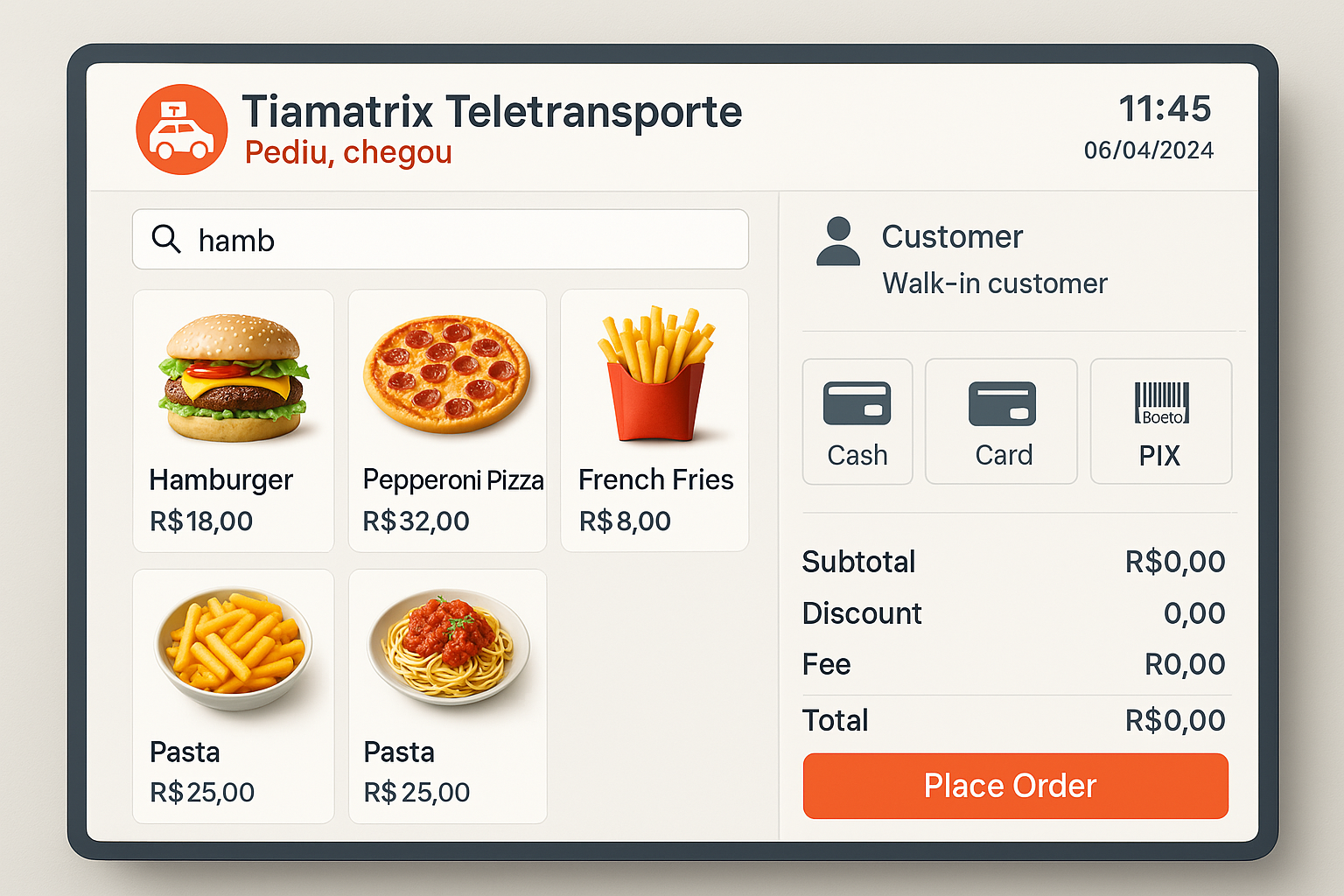Choose the Card payment option

click(x=1001, y=422)
